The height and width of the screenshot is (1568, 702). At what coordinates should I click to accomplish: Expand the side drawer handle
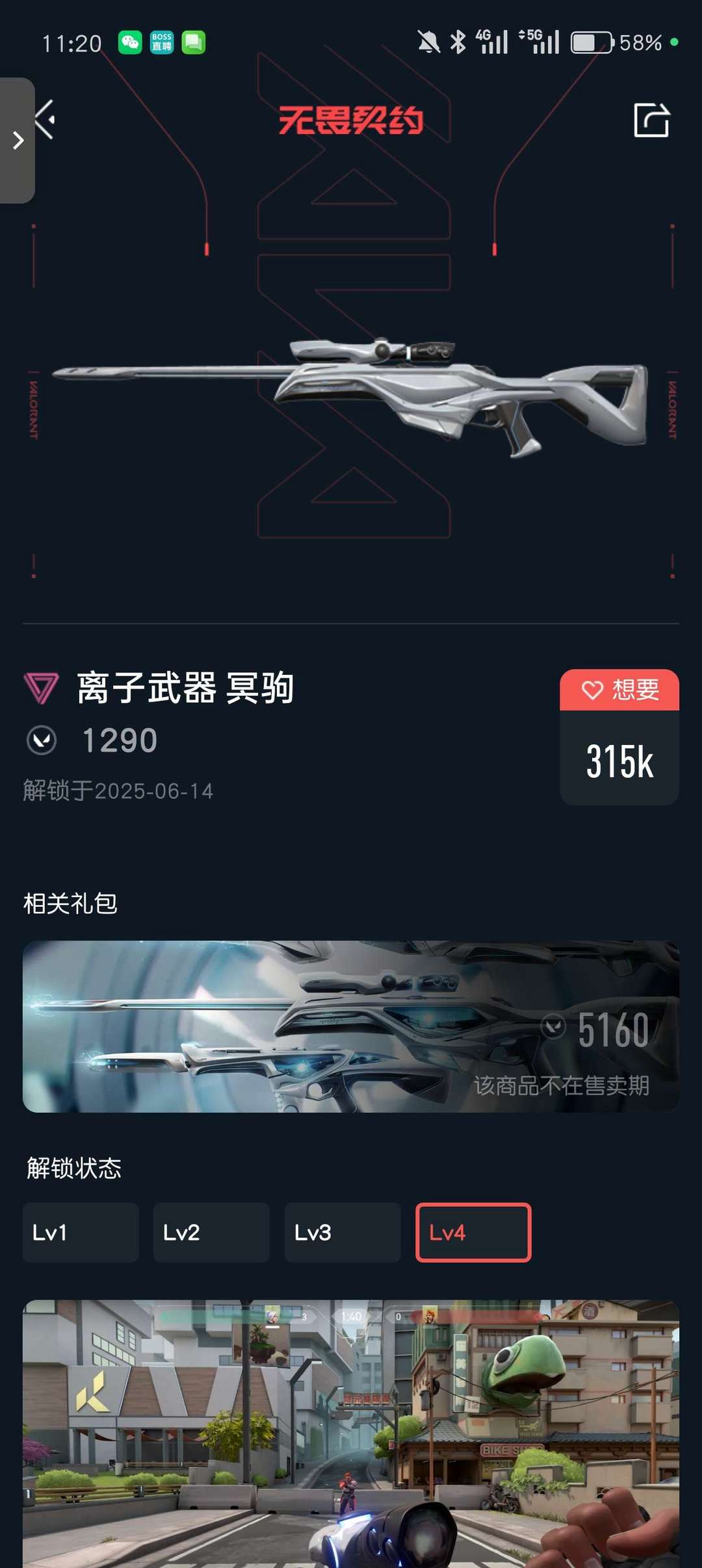[18, 140]
